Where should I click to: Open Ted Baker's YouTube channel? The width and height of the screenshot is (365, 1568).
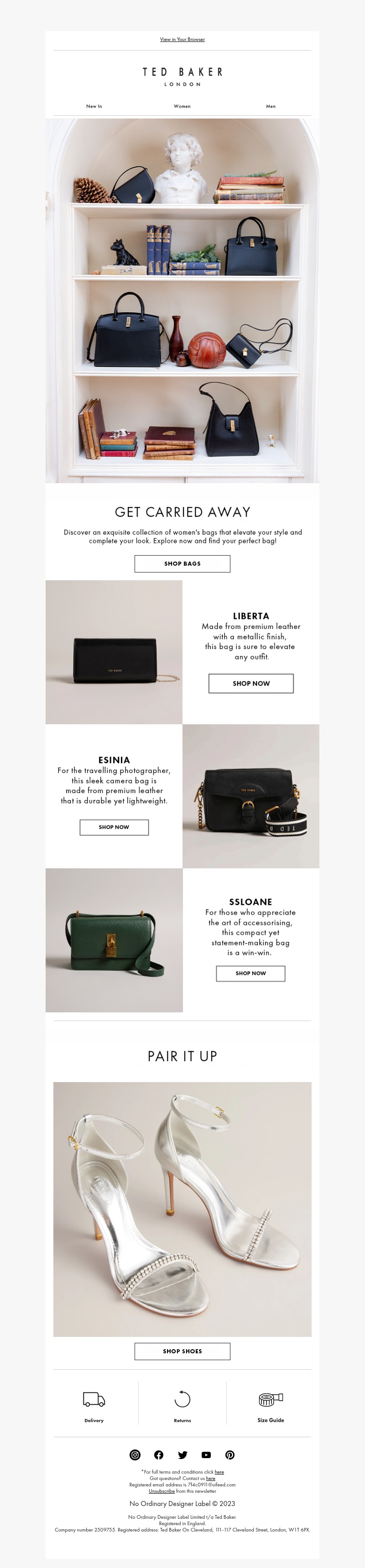point(206,1455)
